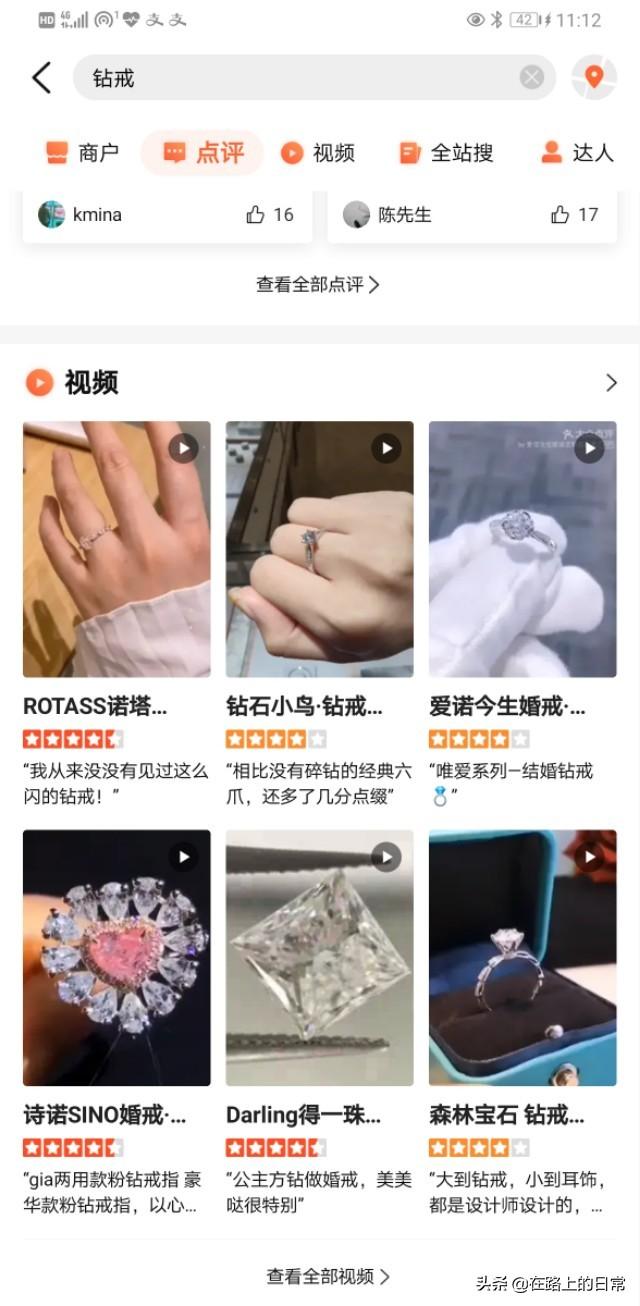Open the map location pin icon

click(x=594, y=78)
